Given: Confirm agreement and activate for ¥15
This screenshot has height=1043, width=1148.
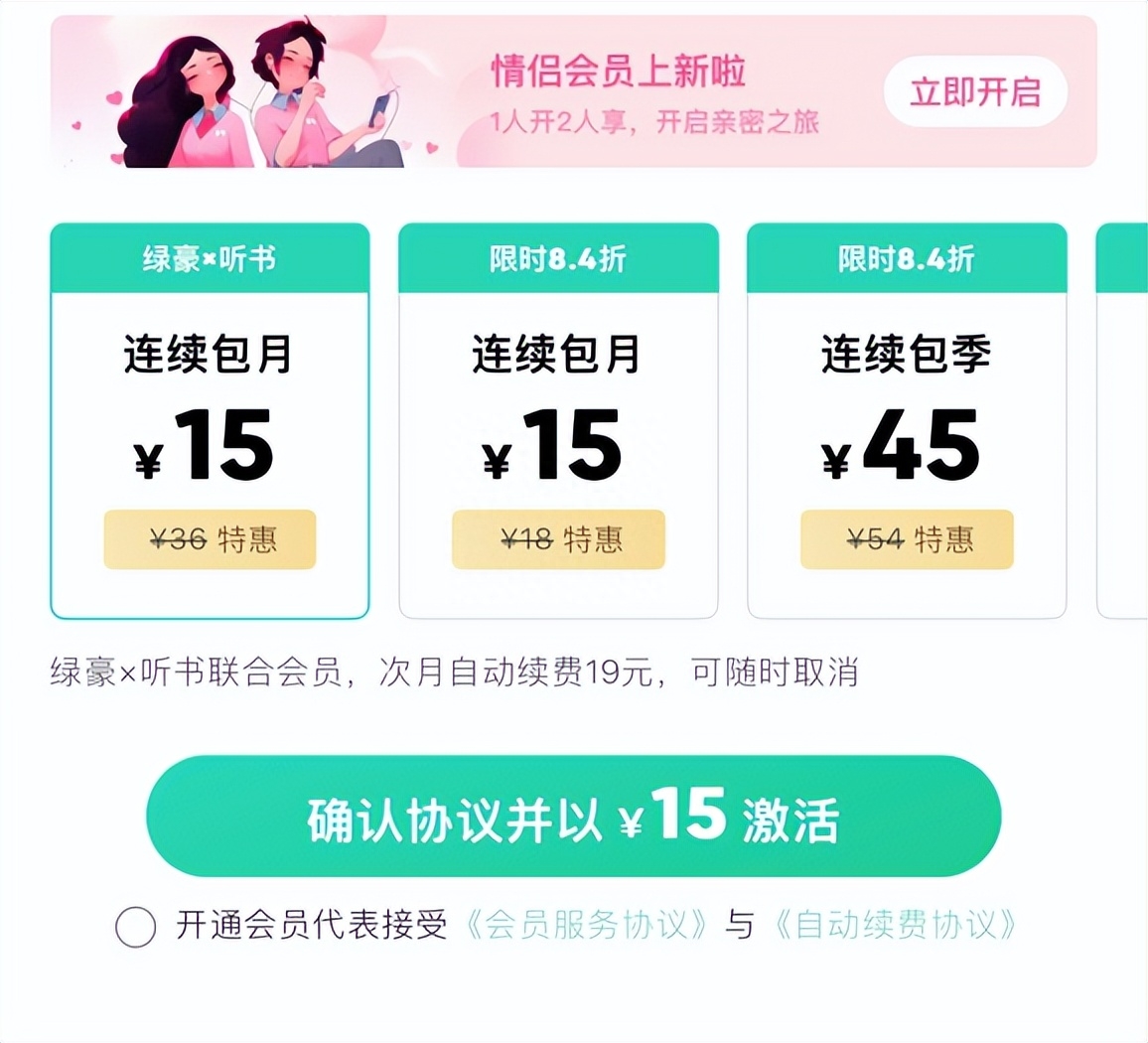Looking at the screenshot, I should click(x=573, y=817).
